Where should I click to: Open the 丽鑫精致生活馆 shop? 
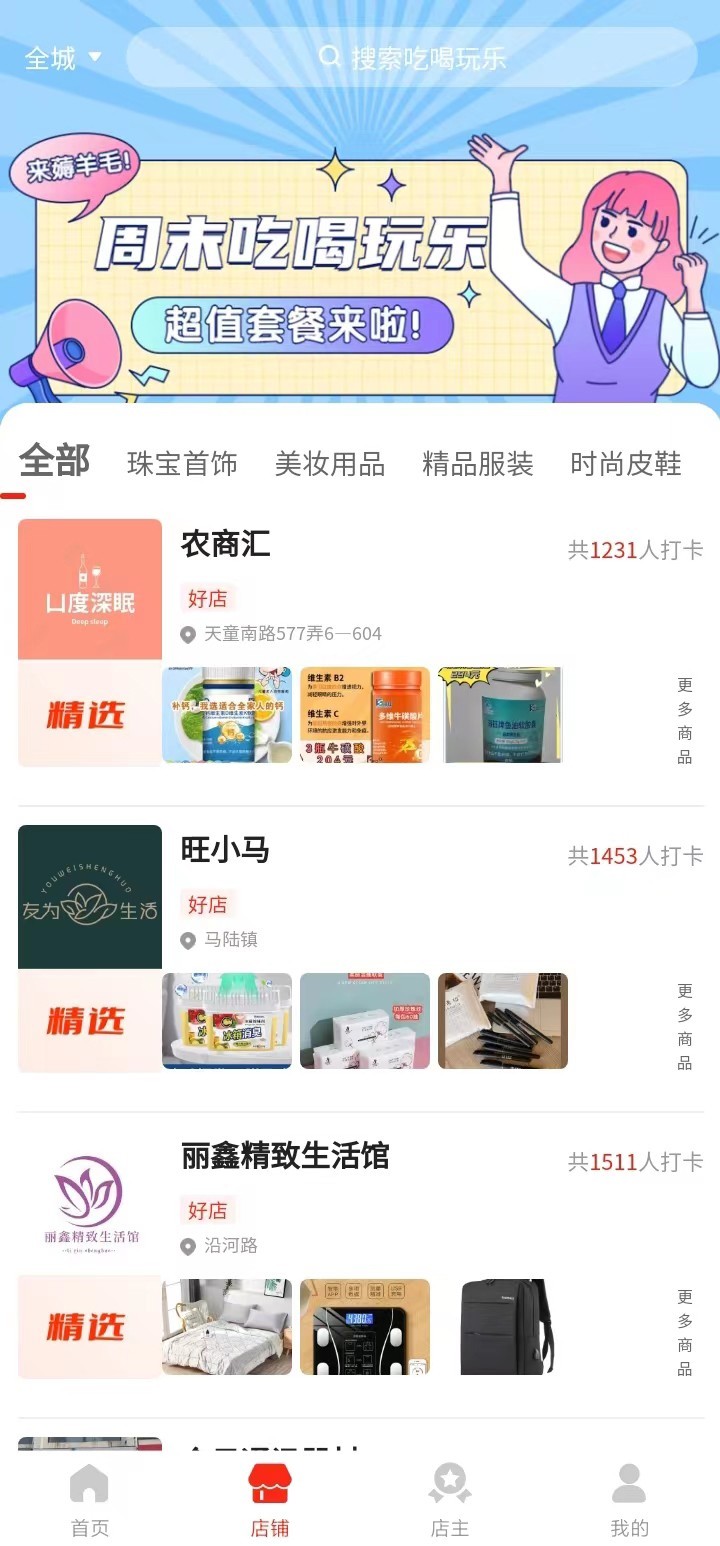pyautogui.click(x=285, y=1157)
